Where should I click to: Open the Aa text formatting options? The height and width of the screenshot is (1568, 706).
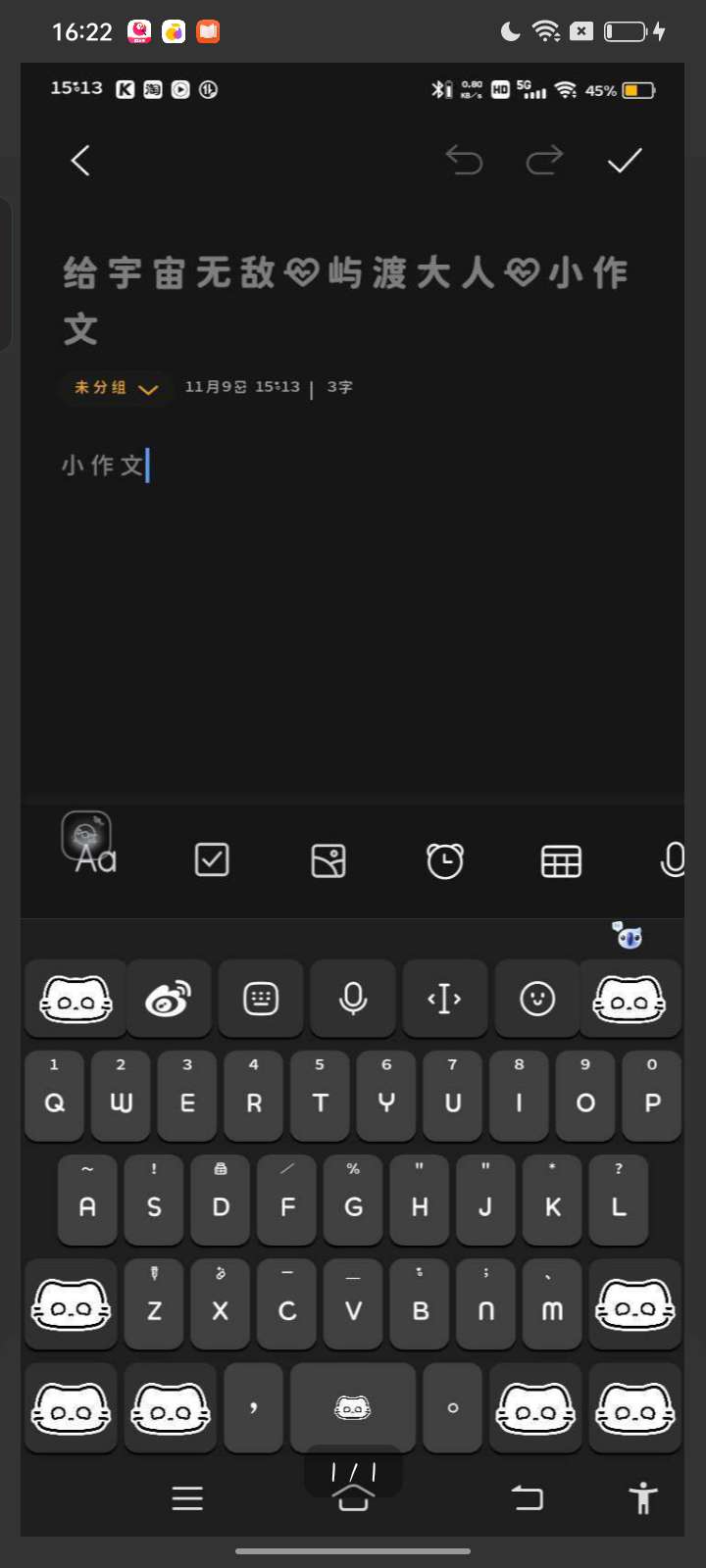click(91, 846)
